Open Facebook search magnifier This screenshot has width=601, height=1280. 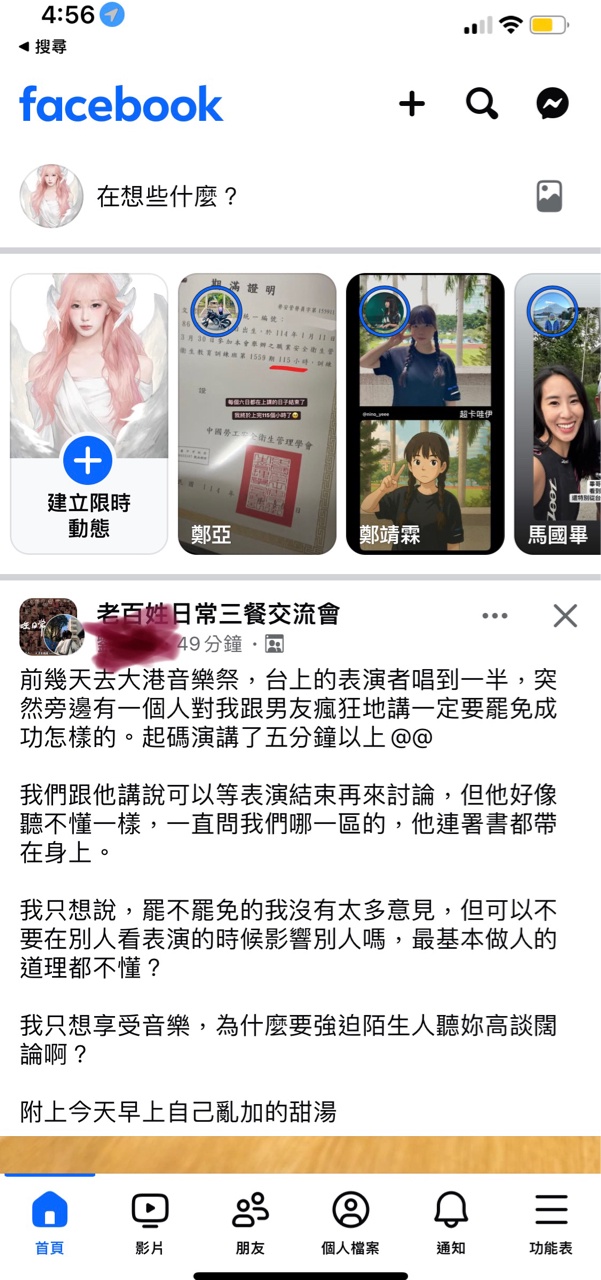[x=482, y=103]
